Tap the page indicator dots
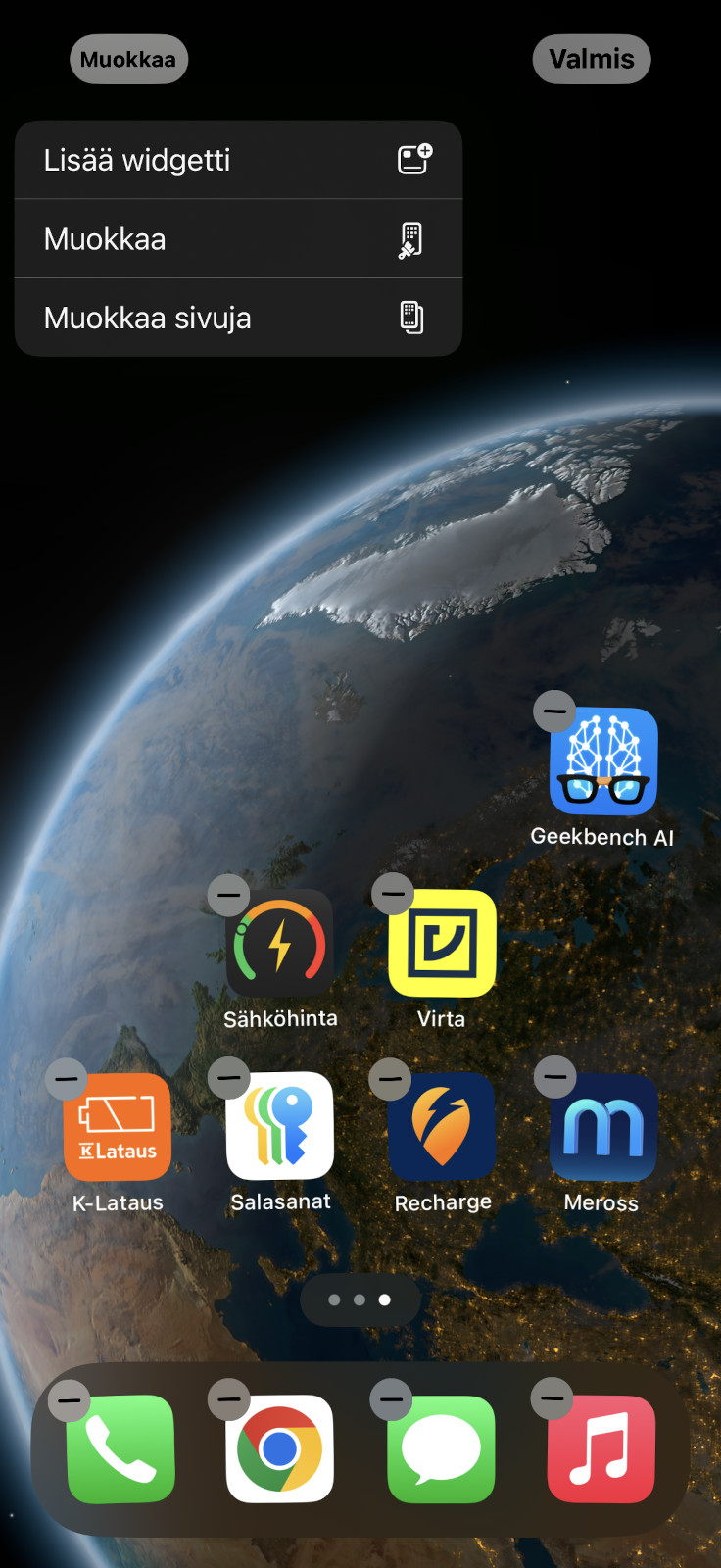Image resolution: width=721 pixels, height=1568 pixels. pos(360,1299)
